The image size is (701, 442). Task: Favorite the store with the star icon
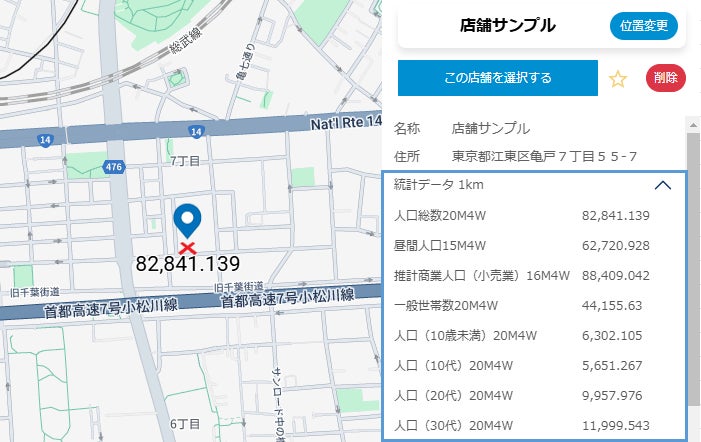[x=618, y=79]
